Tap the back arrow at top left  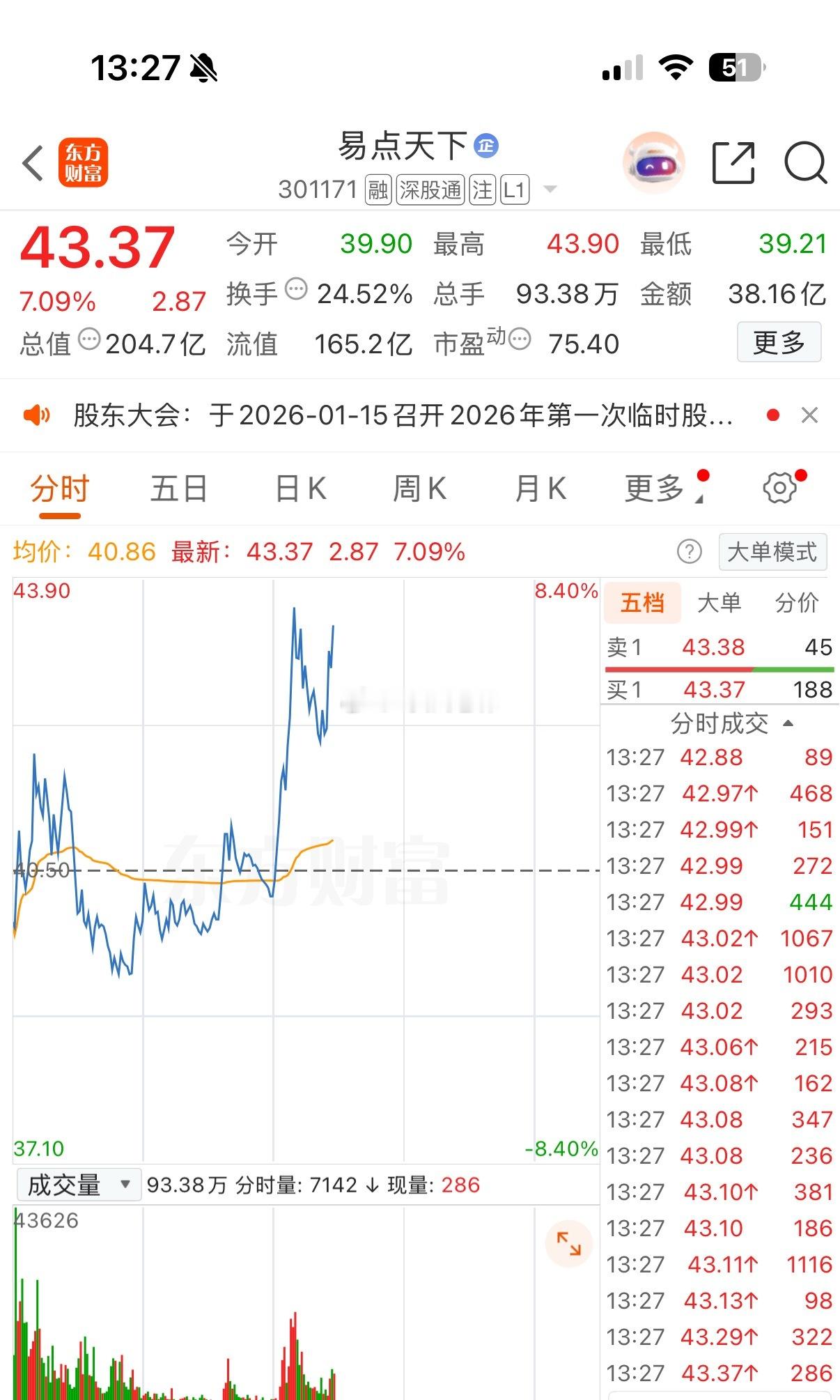click(33, 162)
